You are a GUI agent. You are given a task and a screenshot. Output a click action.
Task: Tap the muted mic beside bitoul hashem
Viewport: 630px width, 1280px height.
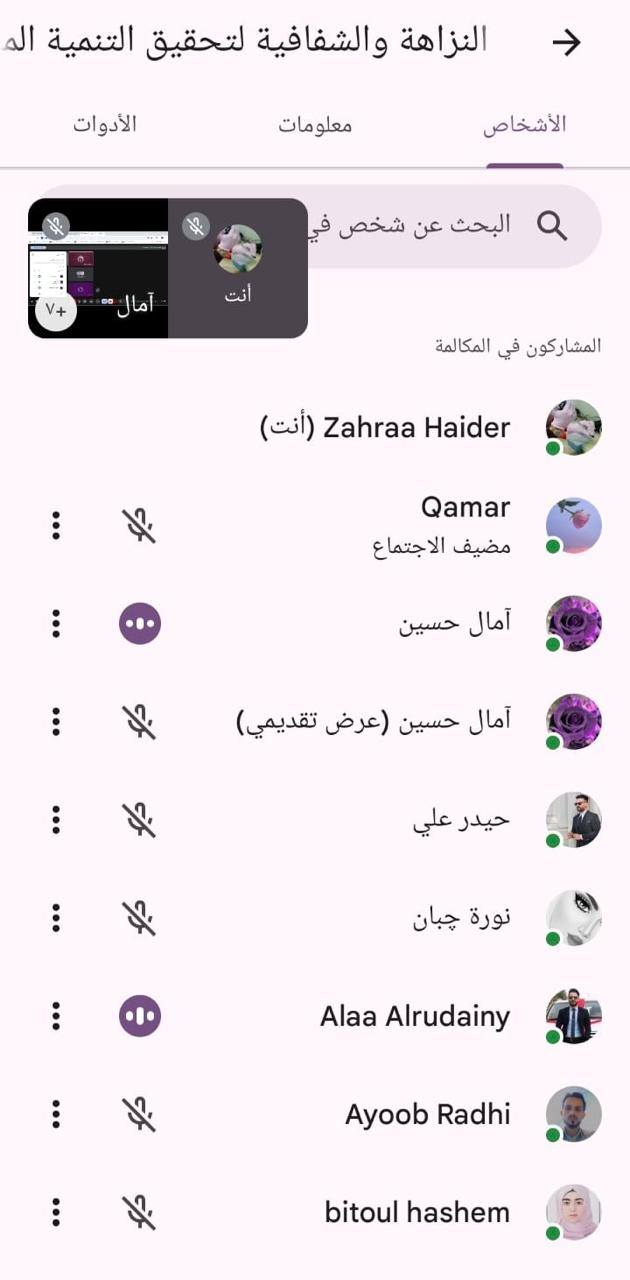tap(140, 1212)
